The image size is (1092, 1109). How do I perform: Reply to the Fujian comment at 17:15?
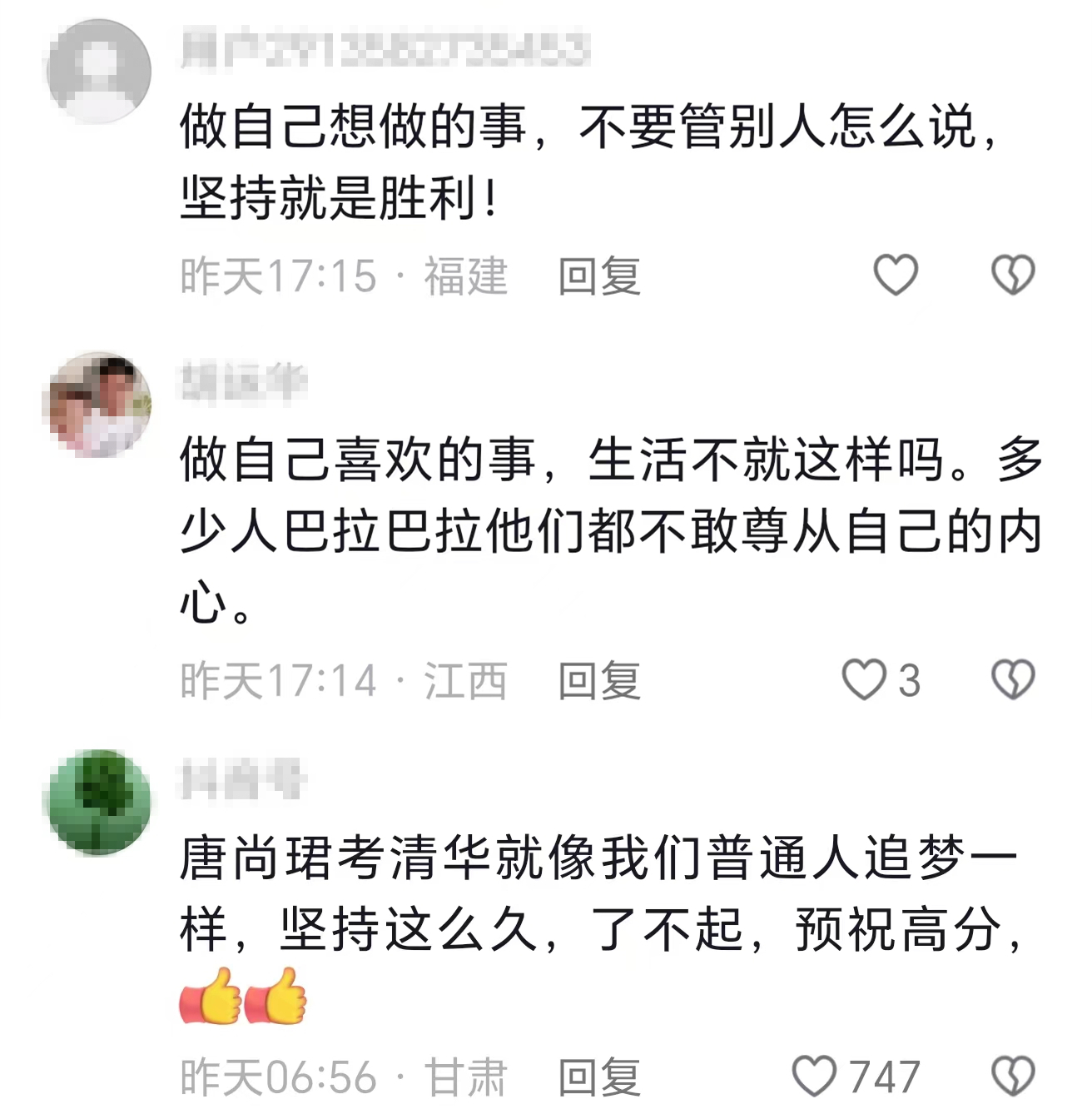click(x=599, y=276)
